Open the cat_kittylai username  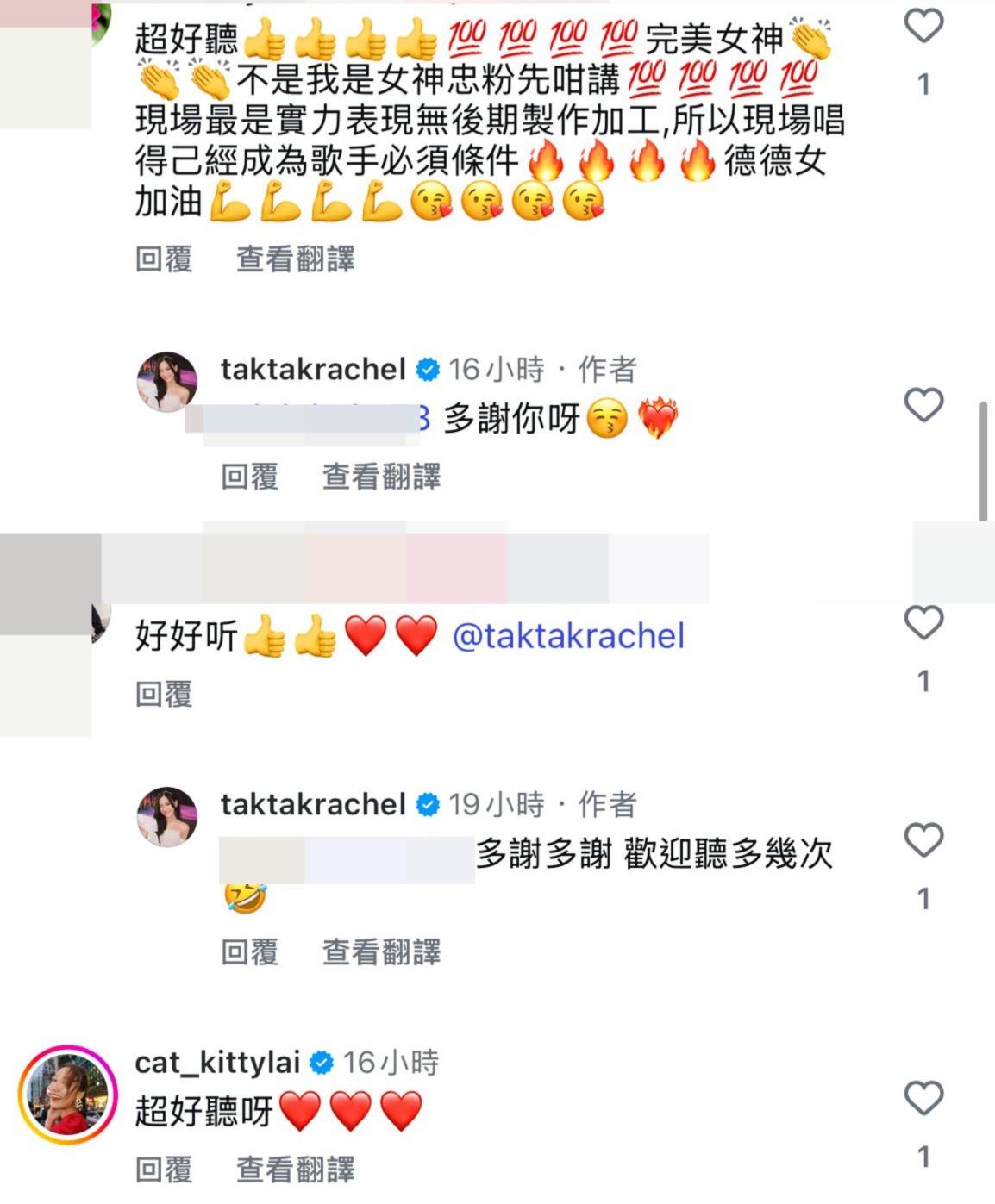pyautogui.click(x=216, y=1063)
